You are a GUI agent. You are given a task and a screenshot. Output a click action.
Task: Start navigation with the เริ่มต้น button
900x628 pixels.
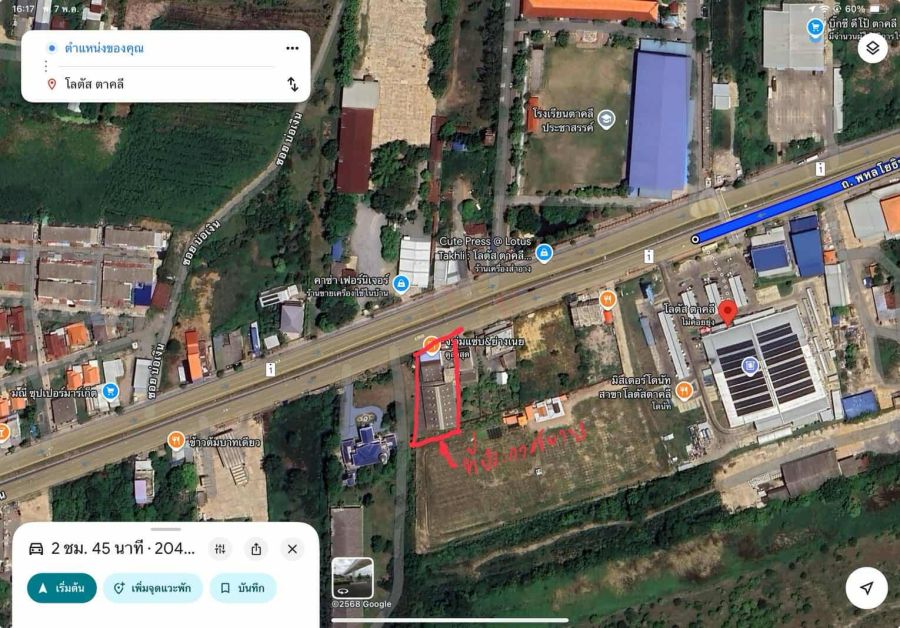(x=62, y=588)
